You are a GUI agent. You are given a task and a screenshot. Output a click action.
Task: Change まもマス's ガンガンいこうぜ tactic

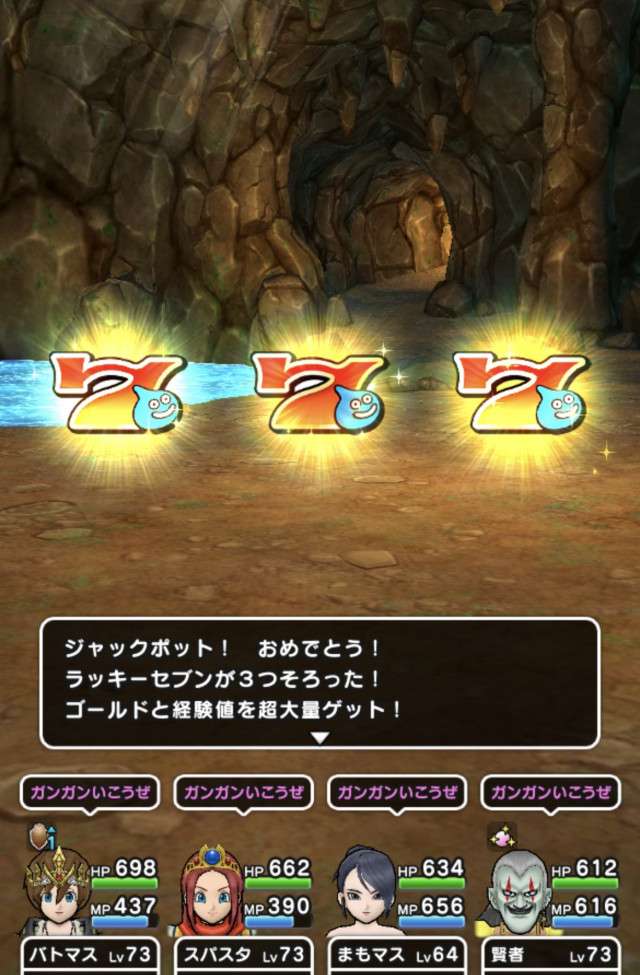(396, 795)
